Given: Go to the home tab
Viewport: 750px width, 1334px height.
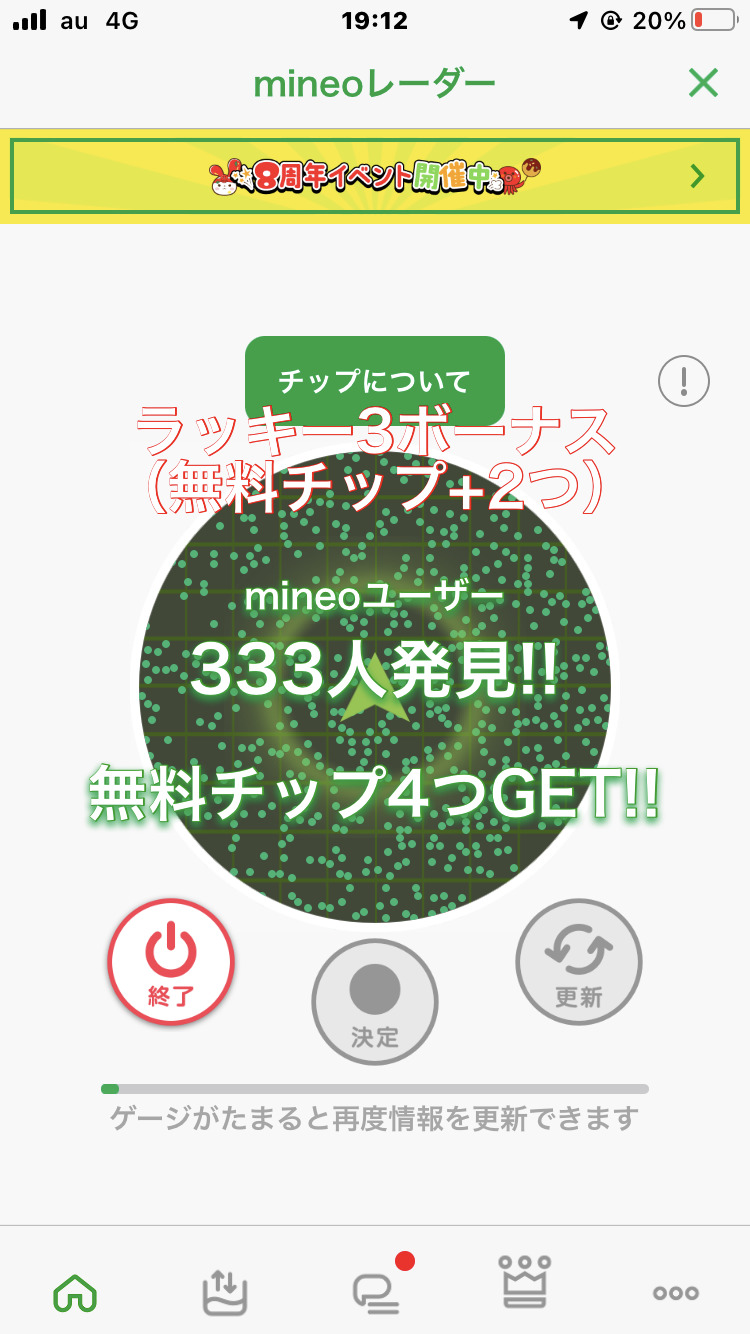Looking at the screenshot, I should 75,1292.
